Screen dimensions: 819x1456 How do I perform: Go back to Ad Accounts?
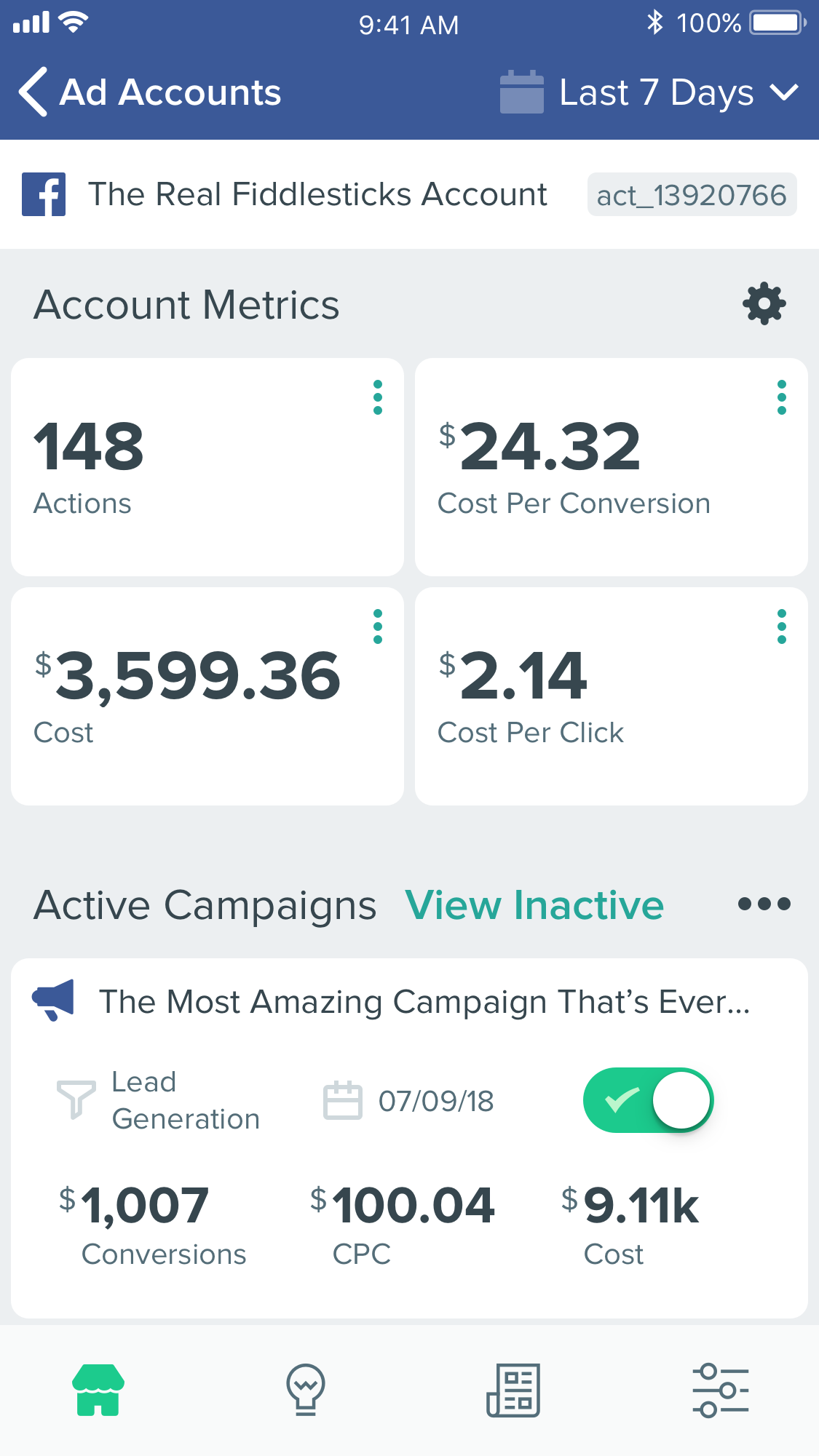(x=149, y=92)
